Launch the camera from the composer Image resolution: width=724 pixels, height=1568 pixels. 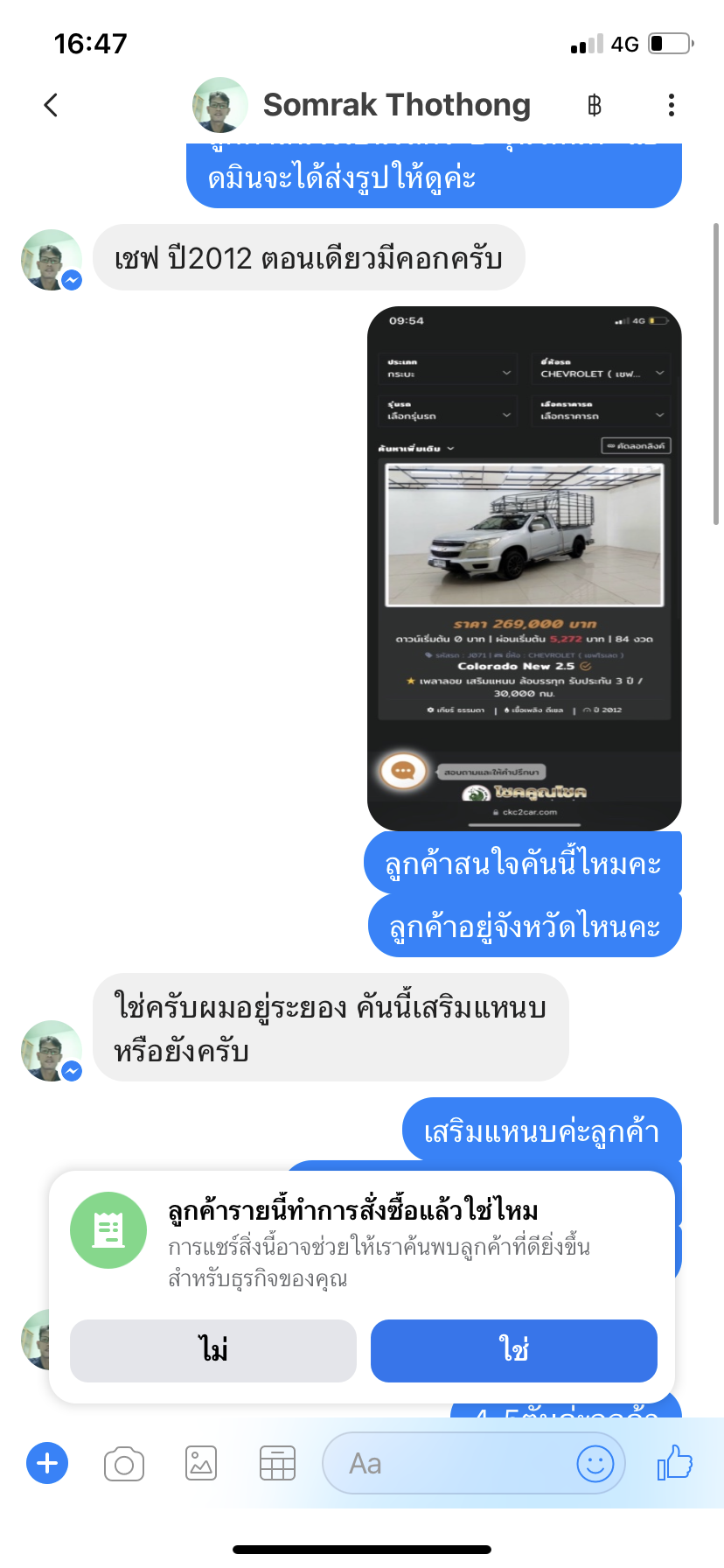pos(124,1463)
